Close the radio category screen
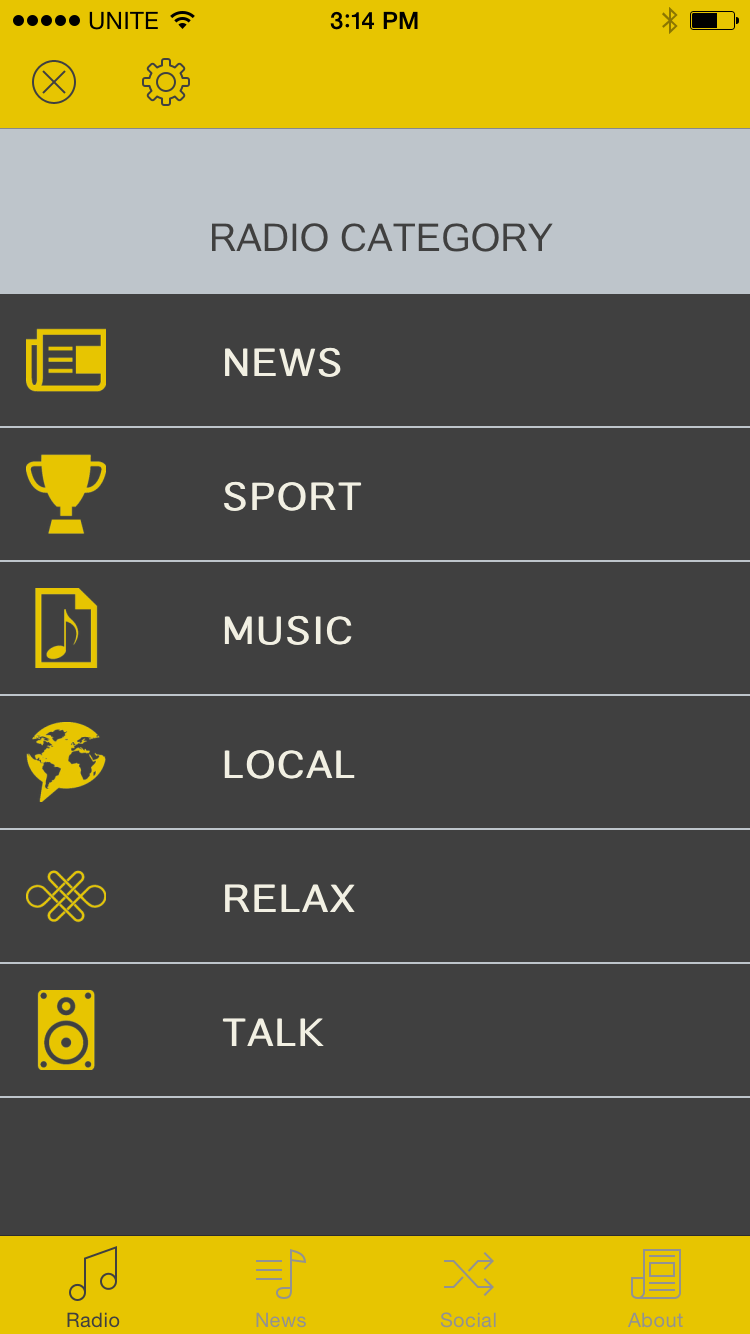Image resolution: width=750 pixels, height=1334 pixels. coord(54,82)
